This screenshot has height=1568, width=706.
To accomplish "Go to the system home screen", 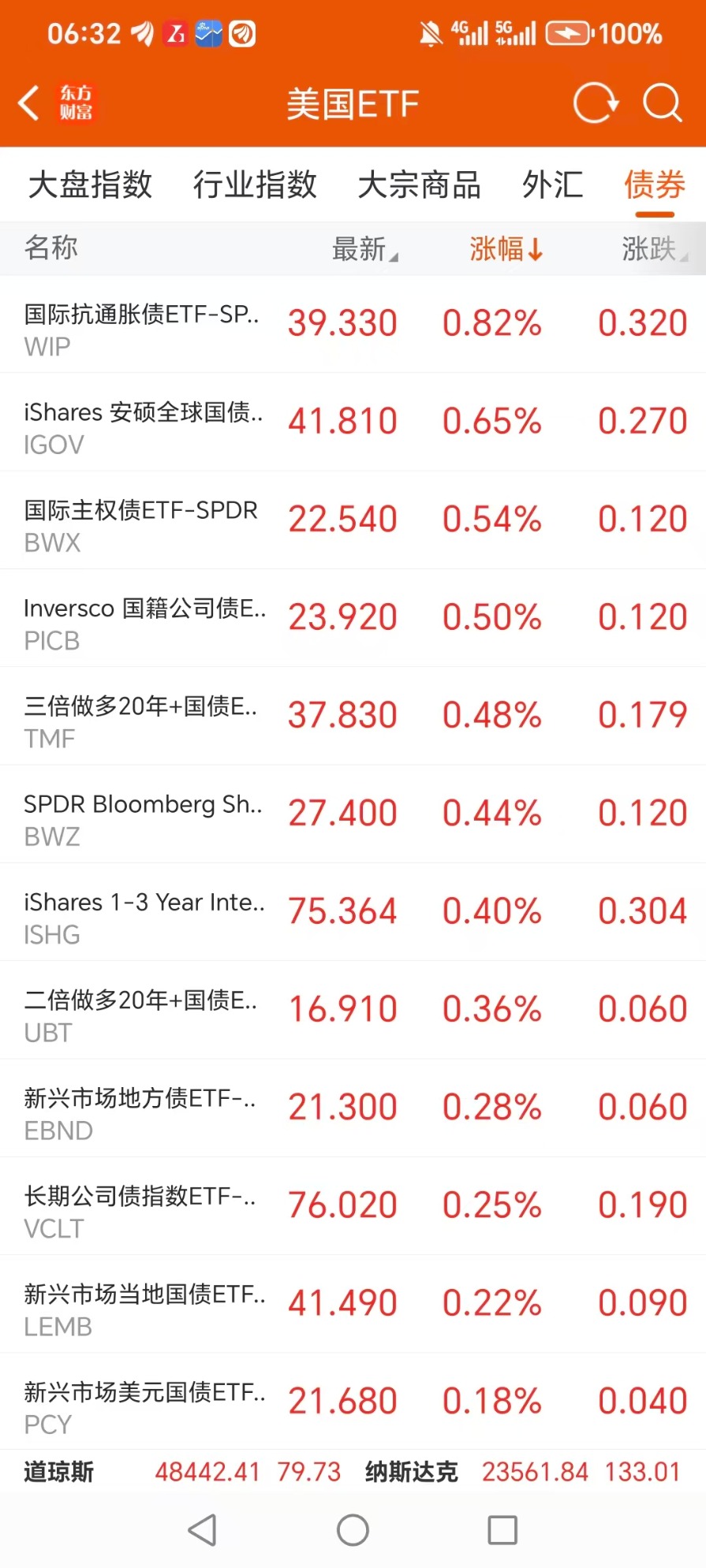I will pyautogui.click(x=353, y=1530).
